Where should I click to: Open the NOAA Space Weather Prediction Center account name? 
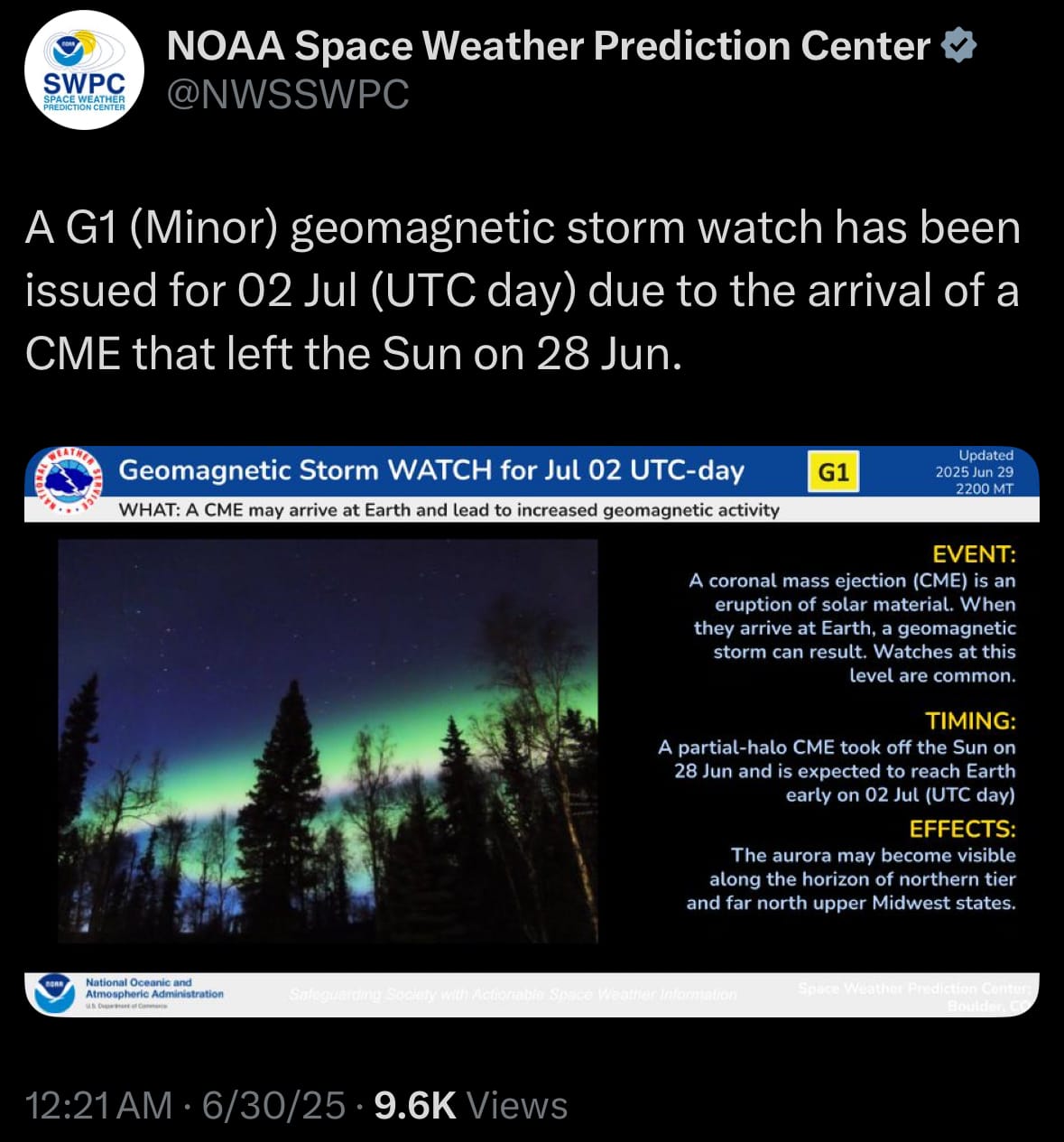[548, 46]
